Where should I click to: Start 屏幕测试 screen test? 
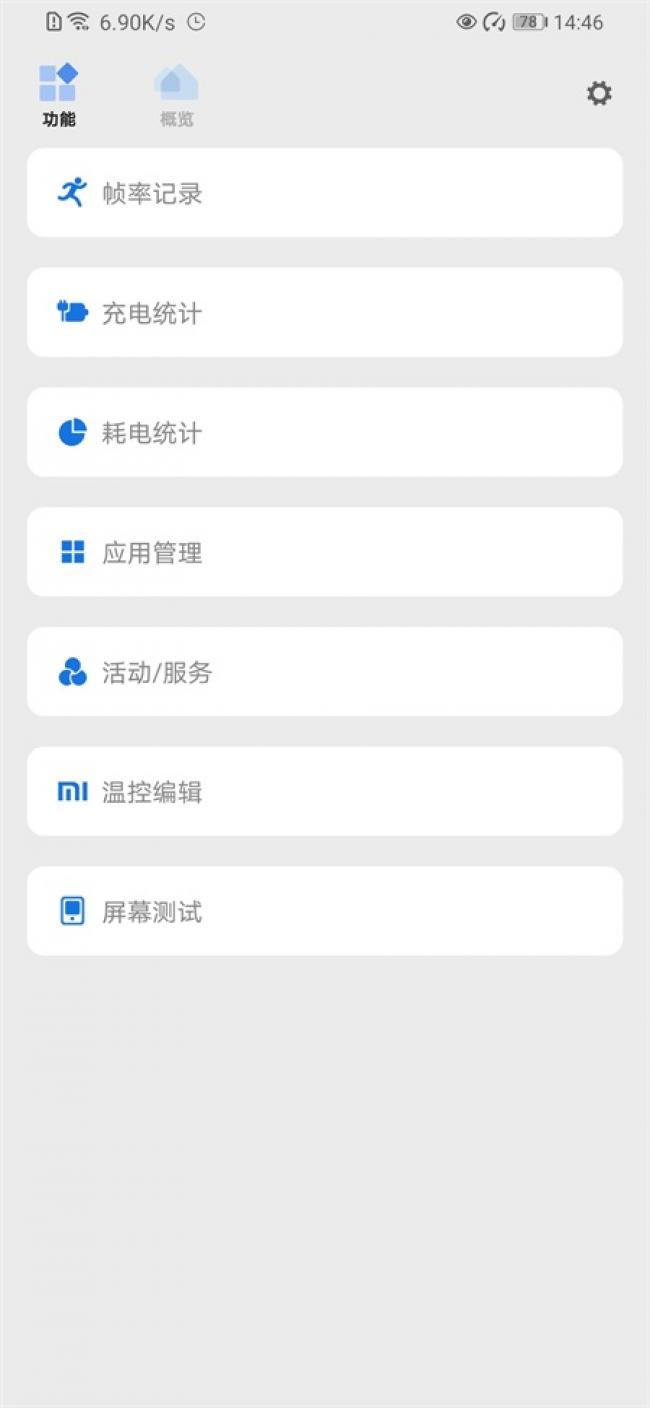coord(324,911)
